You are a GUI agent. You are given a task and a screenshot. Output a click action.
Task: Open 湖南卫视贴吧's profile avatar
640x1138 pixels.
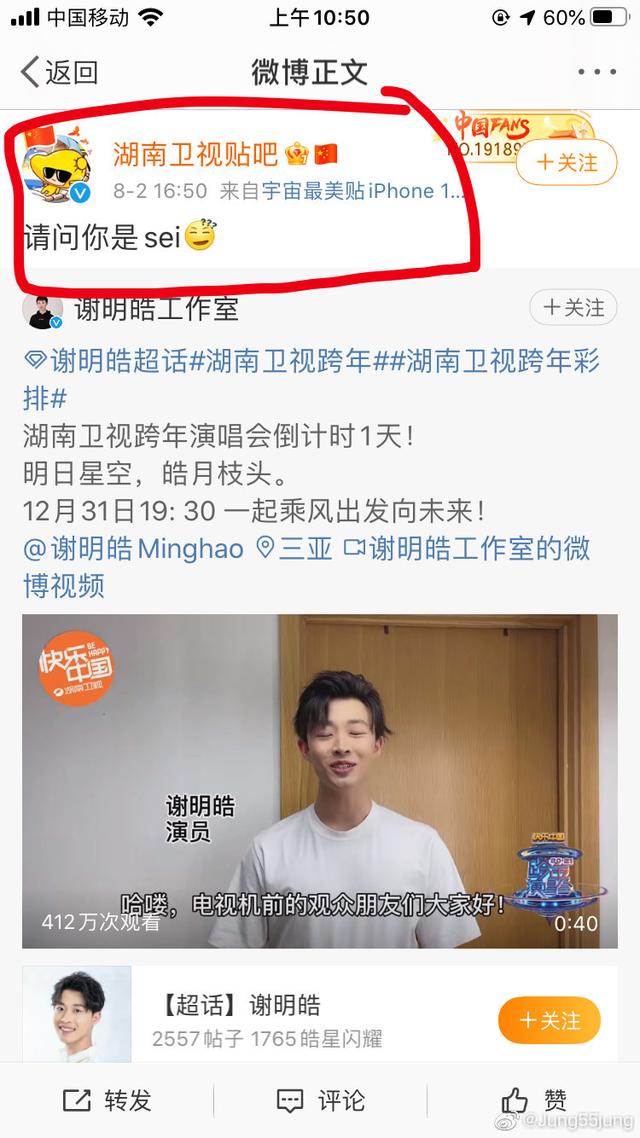[59, 165]
